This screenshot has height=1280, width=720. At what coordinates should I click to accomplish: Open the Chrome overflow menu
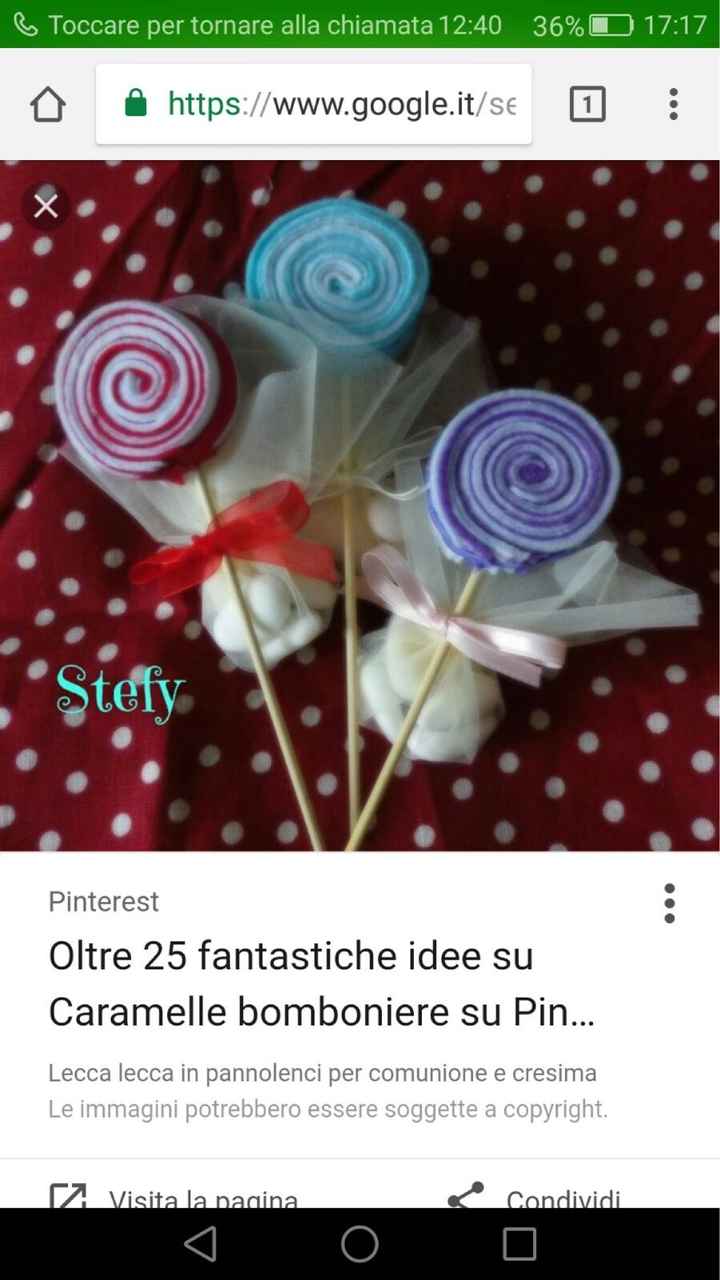click(672, 103)
